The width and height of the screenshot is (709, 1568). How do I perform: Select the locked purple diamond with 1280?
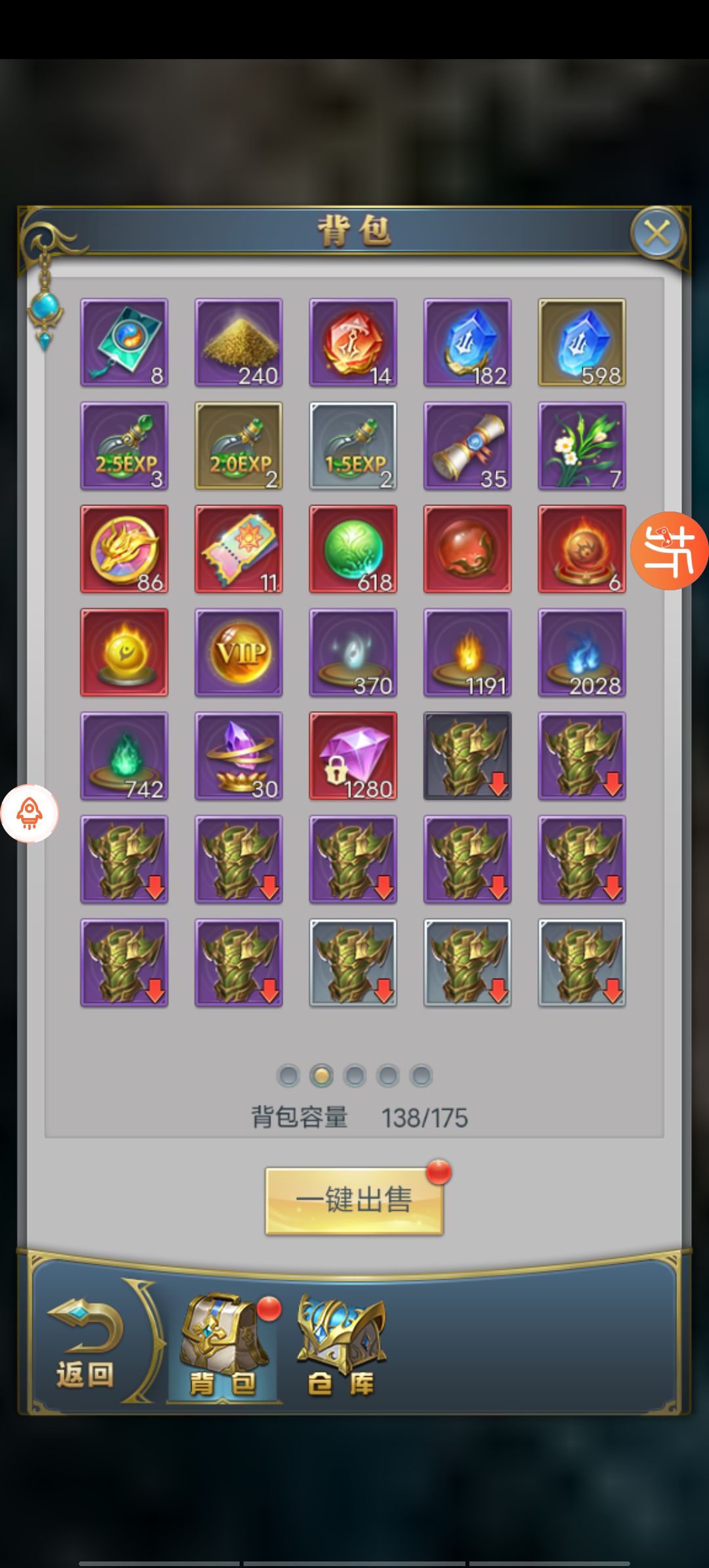(x=353, y=756)
